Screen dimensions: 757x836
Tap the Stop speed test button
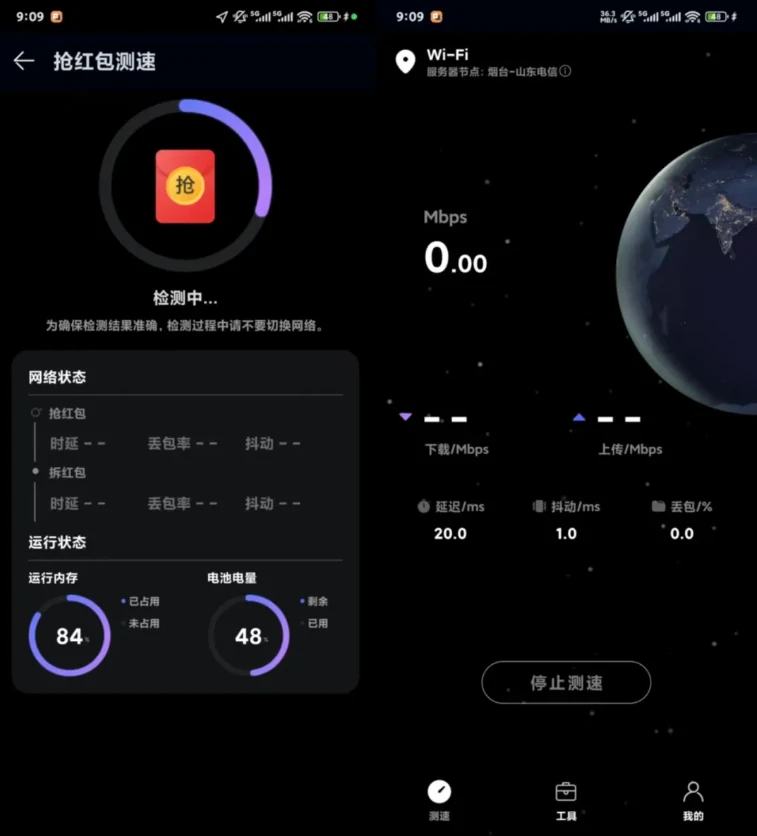click(x=566, y=683)
